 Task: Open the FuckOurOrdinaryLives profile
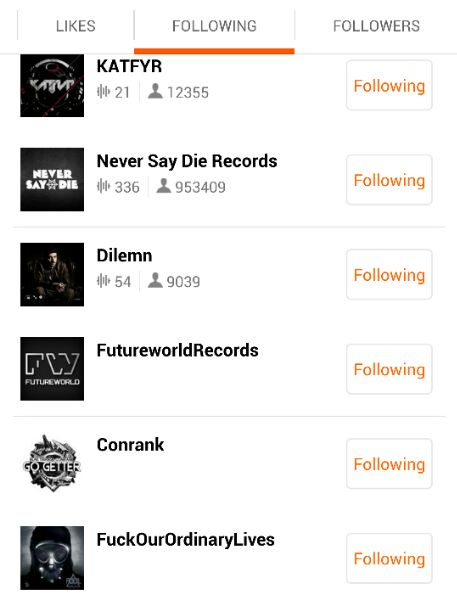tap(185, 540)
